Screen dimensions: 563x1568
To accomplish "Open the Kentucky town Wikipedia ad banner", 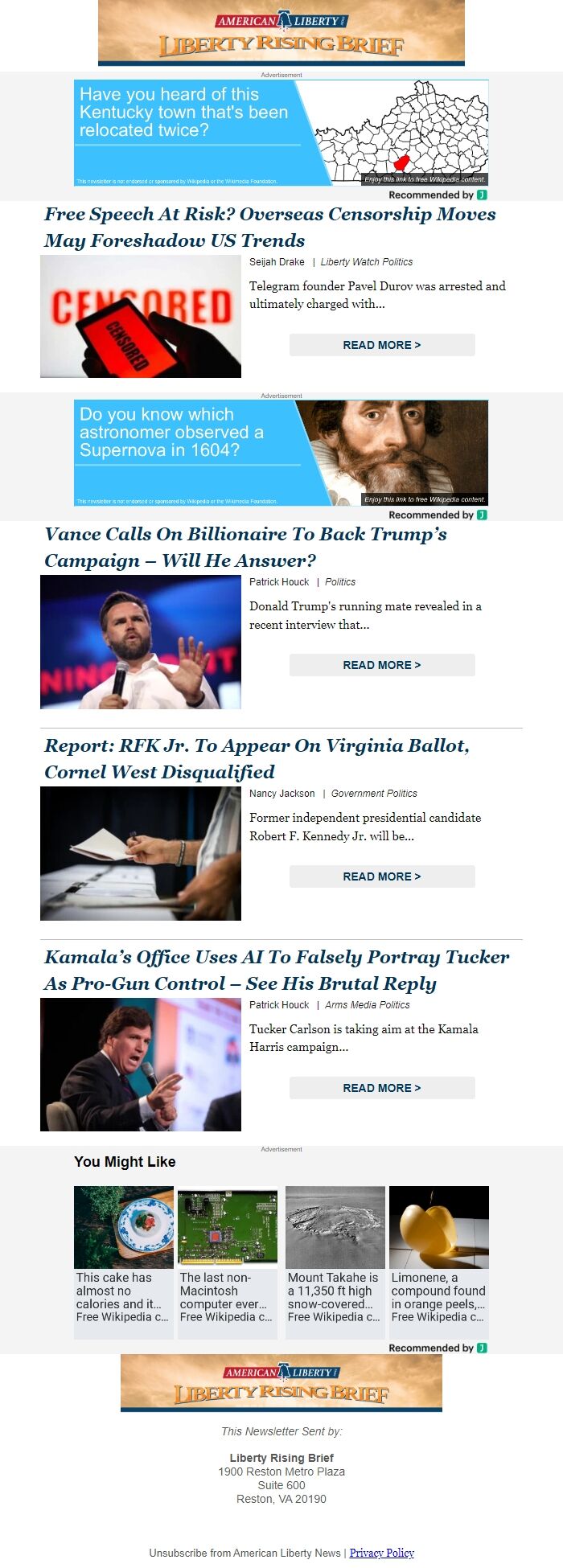I will [281, 133].
